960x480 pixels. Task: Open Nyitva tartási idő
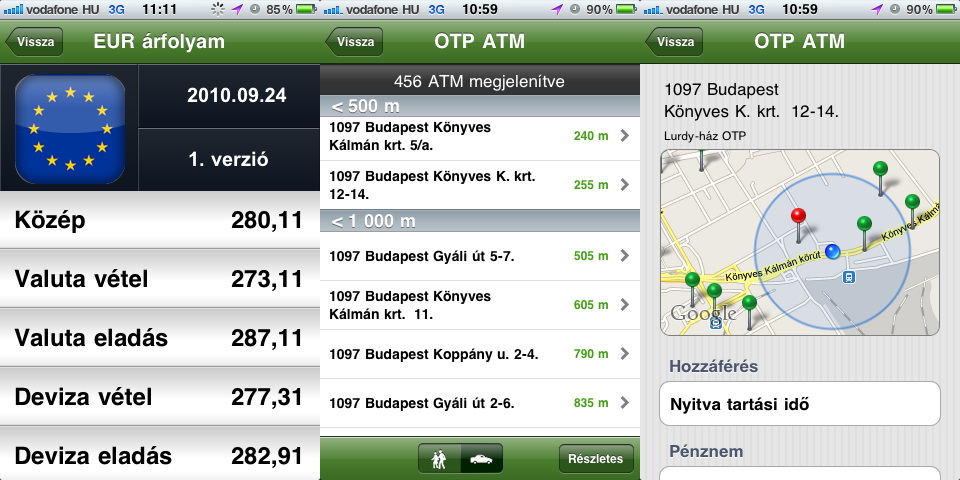[800, 405]
